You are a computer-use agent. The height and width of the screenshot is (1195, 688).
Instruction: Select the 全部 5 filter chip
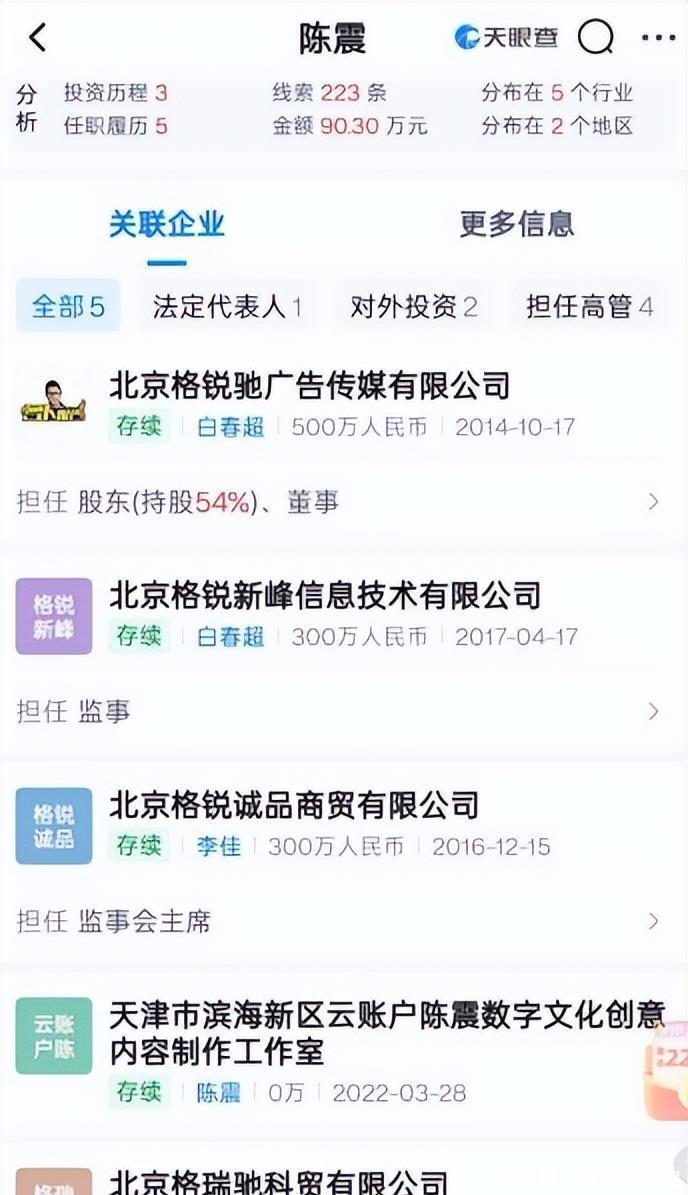click(68, 306)
